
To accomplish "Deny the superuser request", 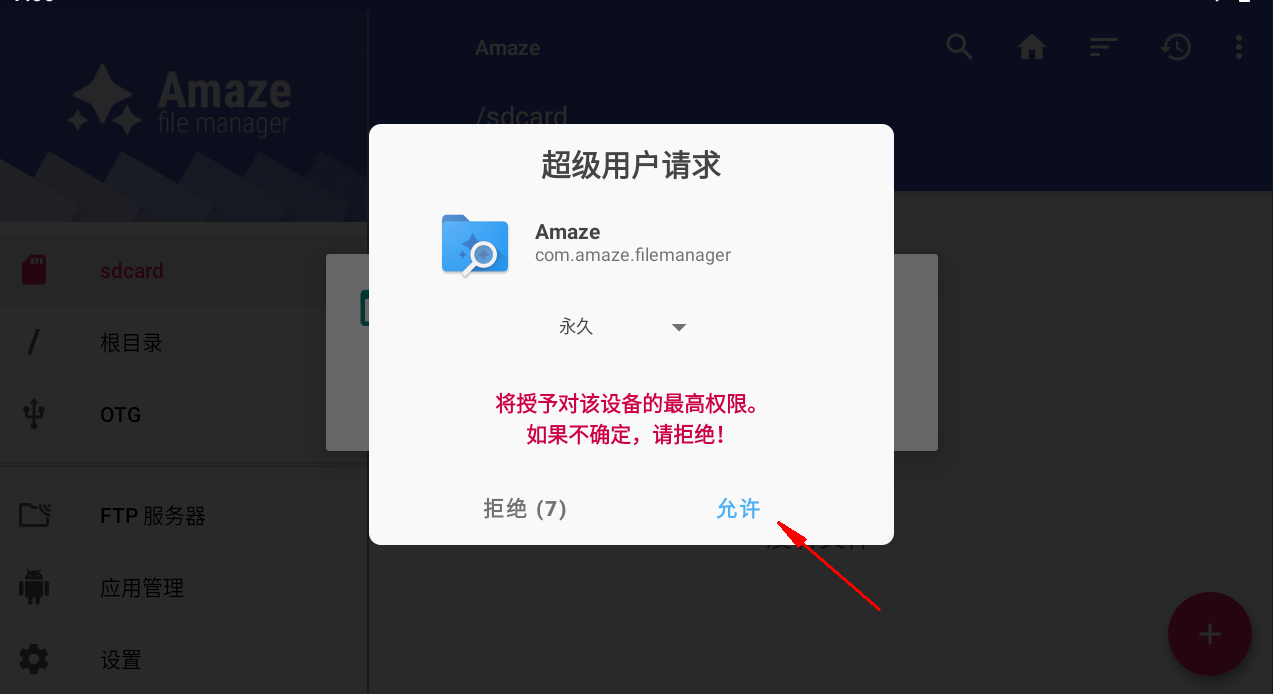I will click(x=525, y=509).
